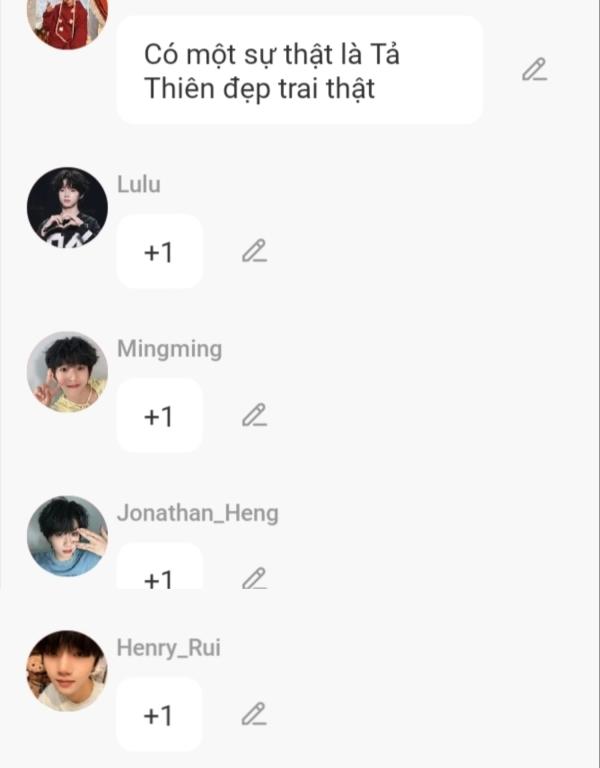
Task: Edit the message about Tả Thiên đẹp trai
Action: coord(535,70)
